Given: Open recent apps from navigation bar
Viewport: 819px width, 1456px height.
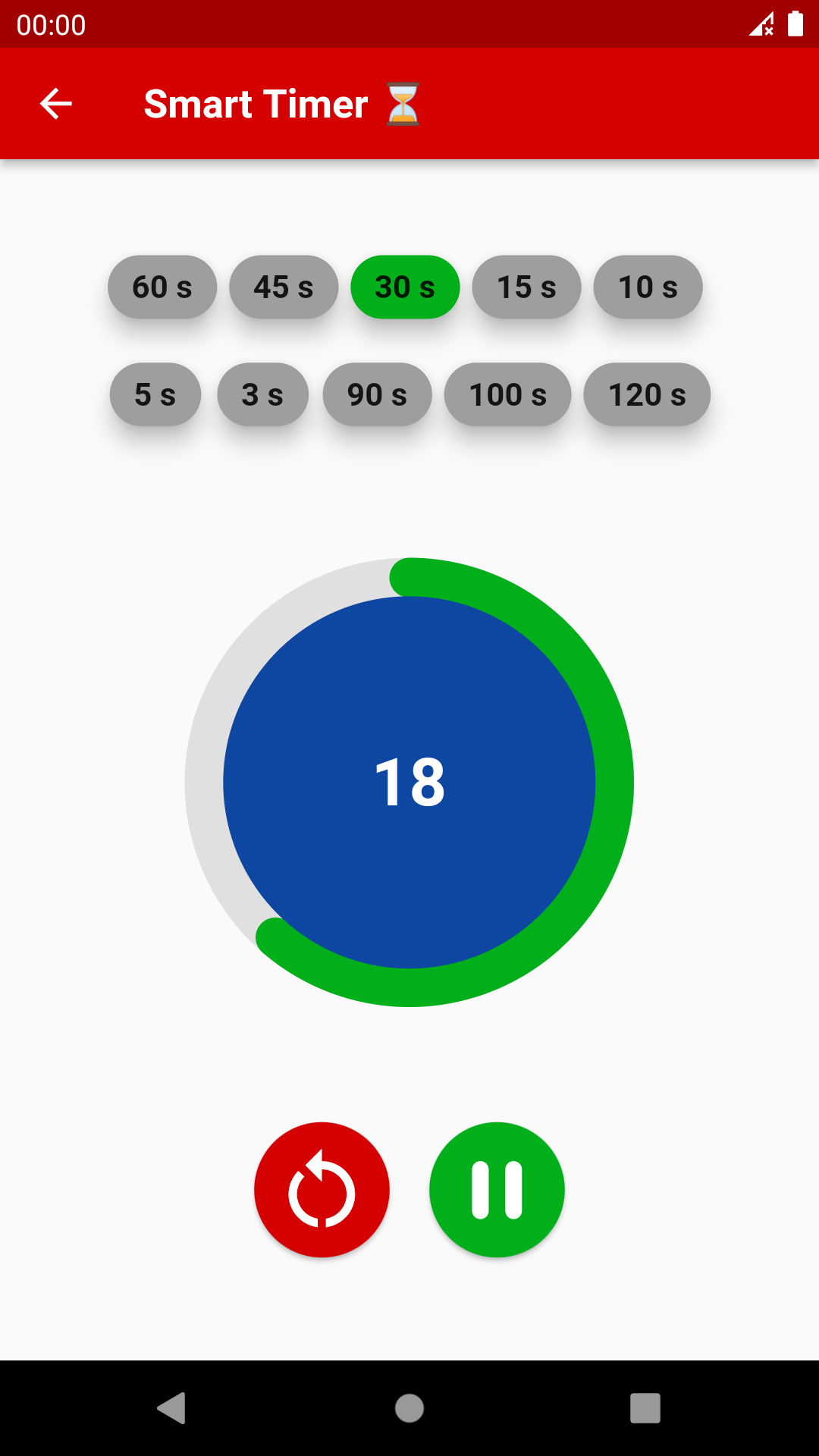Looking at the screenshot, I should [645, 1408].
